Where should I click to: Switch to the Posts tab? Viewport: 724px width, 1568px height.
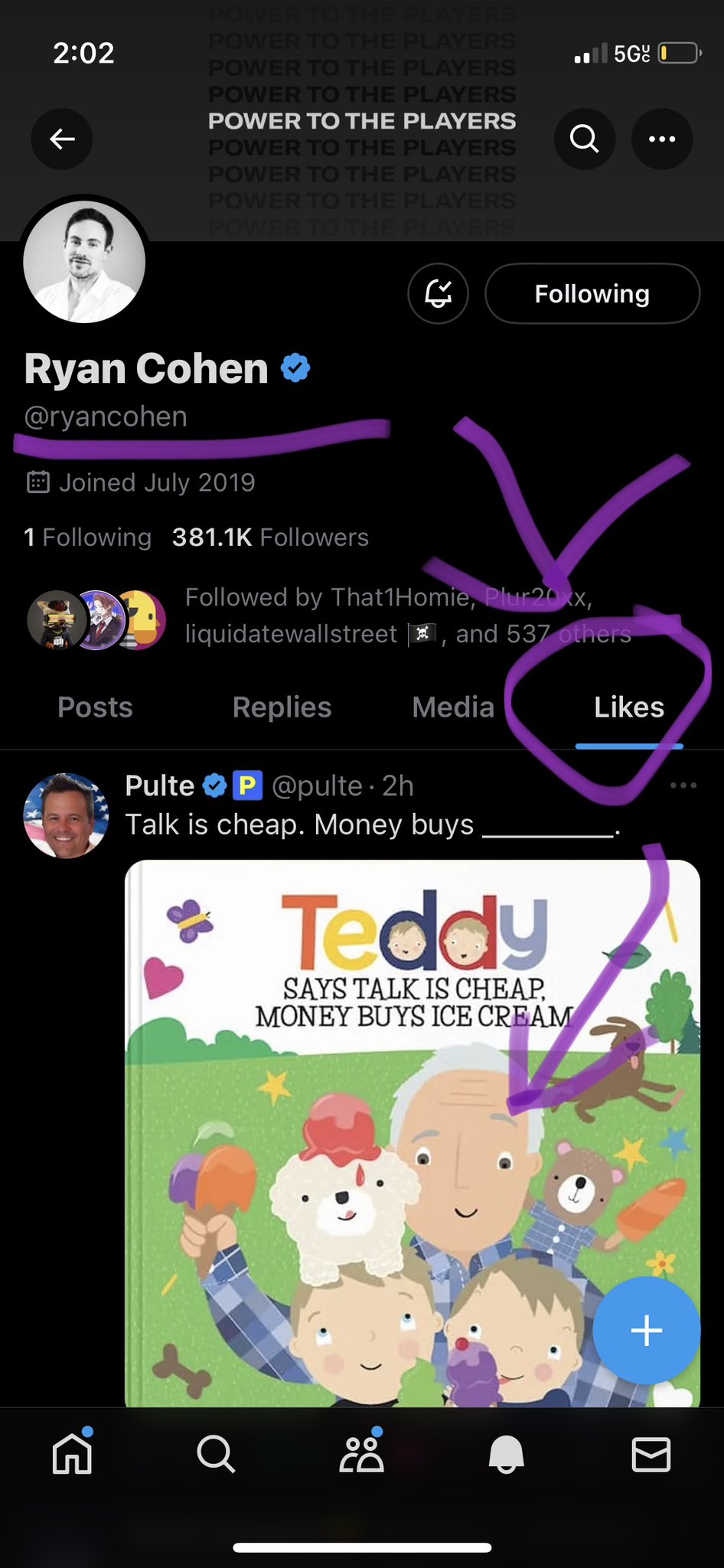[x=95, y=707]
